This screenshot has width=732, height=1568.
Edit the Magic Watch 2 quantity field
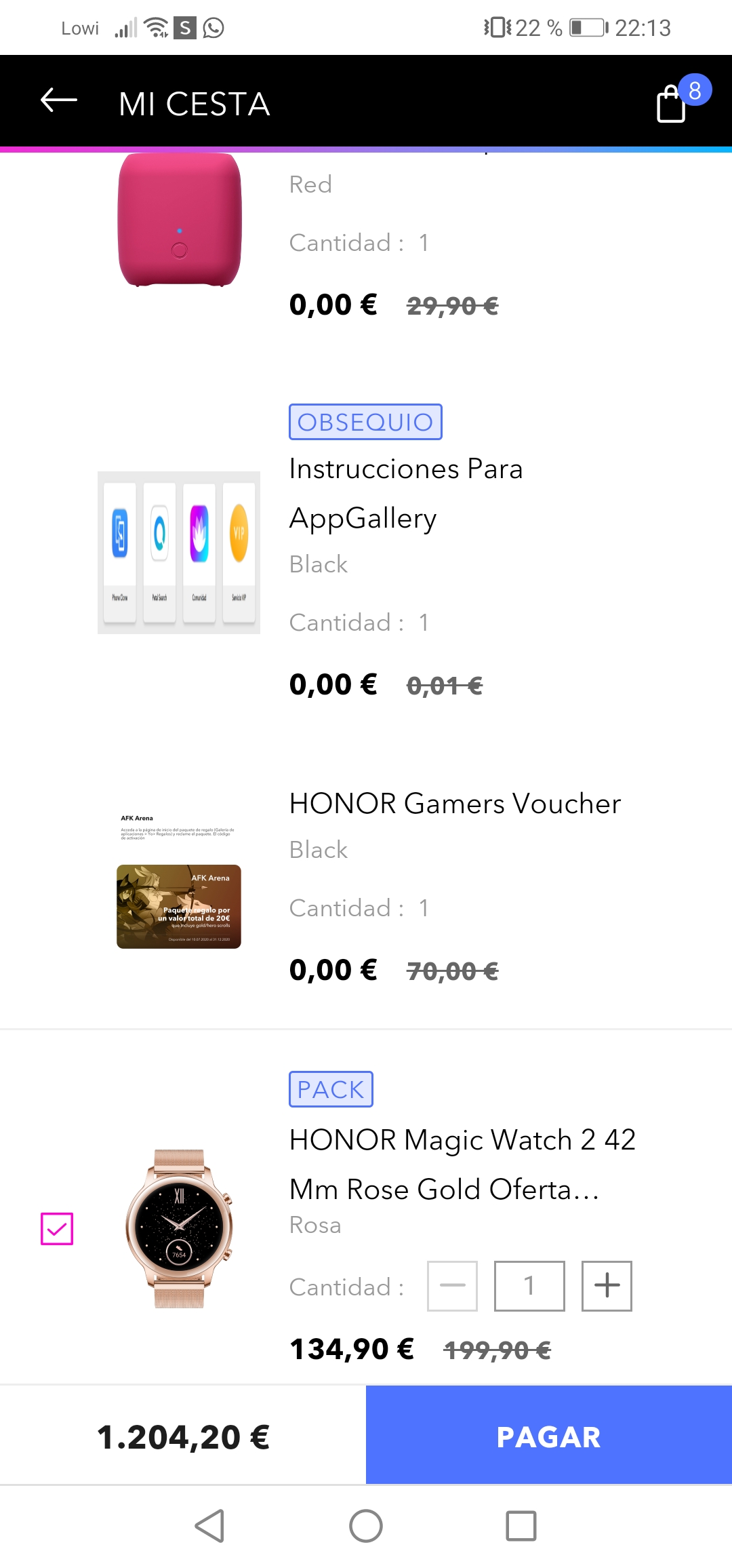pos(529,1285)
